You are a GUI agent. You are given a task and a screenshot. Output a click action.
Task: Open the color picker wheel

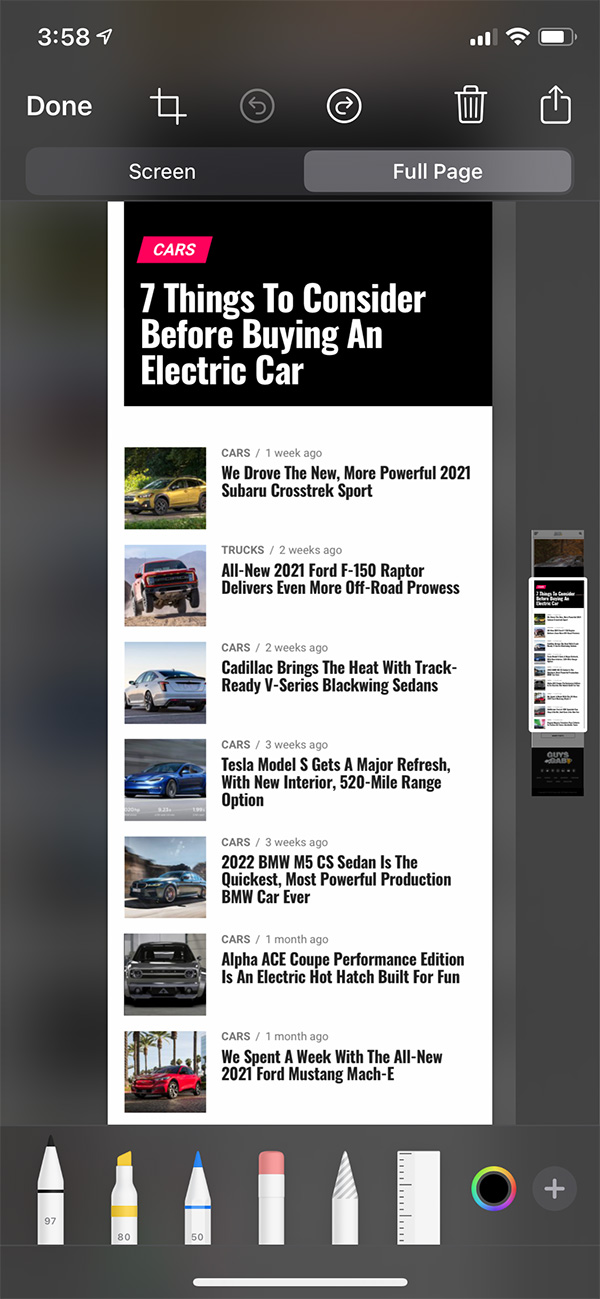(x=493, y=1189)
